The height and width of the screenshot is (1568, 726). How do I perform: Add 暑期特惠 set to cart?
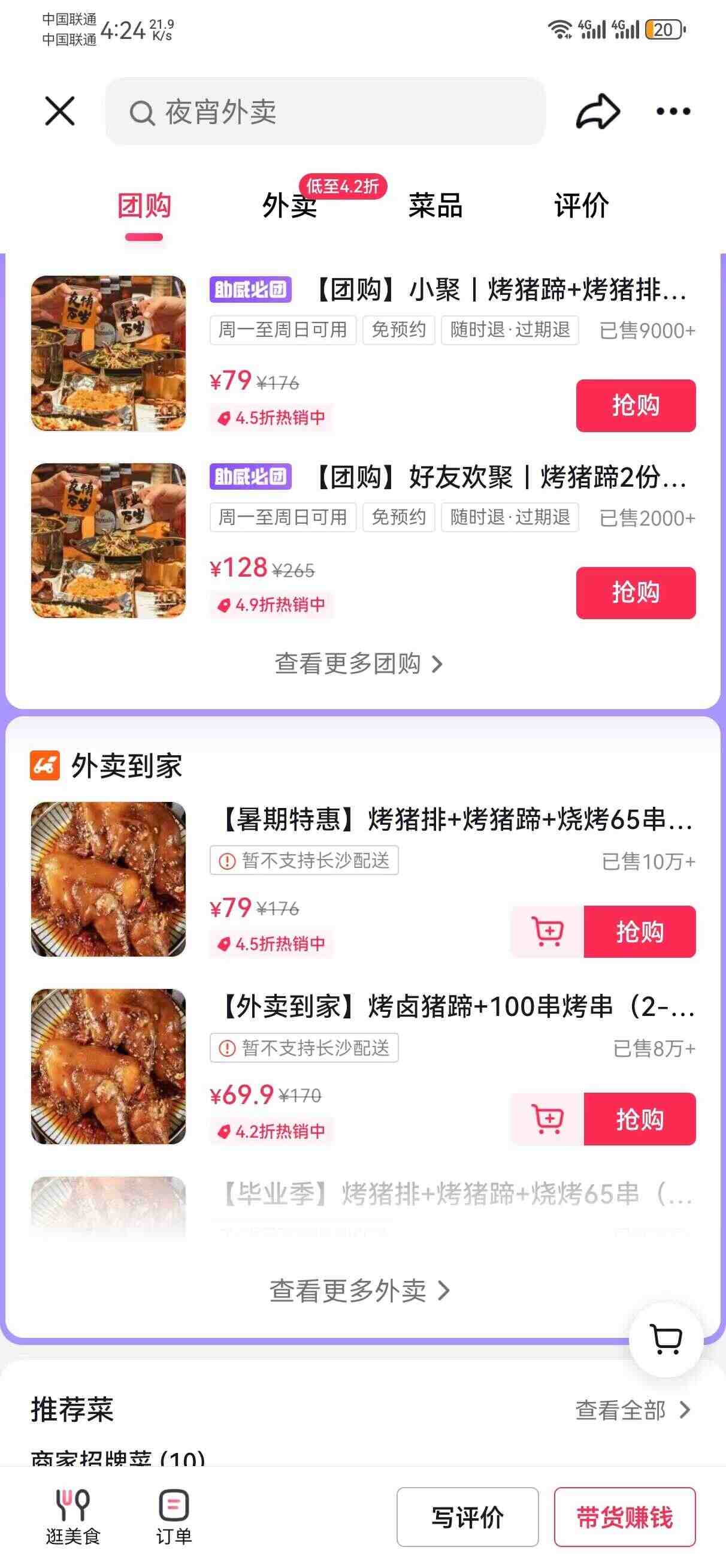tap(547, 931)
